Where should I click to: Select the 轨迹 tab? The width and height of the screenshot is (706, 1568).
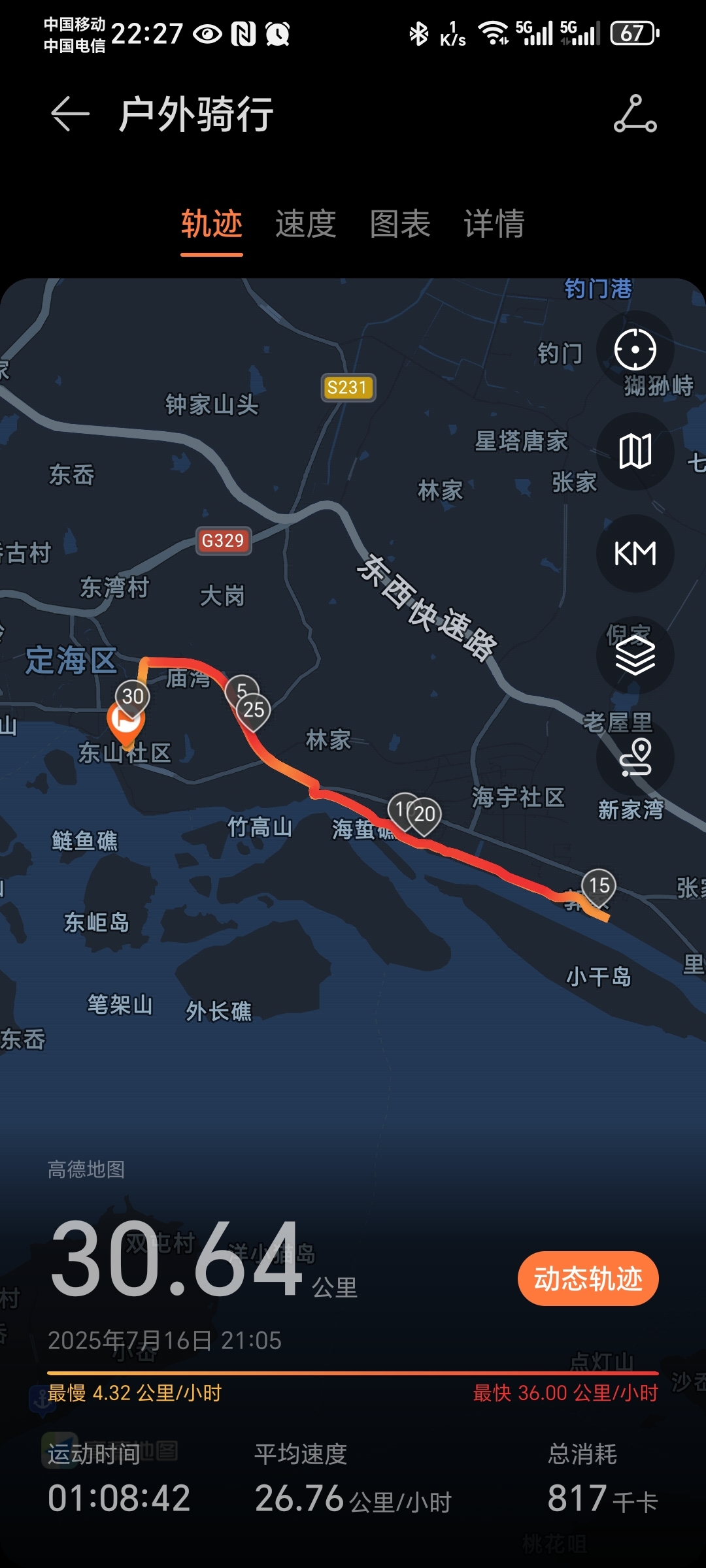coord(212,224)
